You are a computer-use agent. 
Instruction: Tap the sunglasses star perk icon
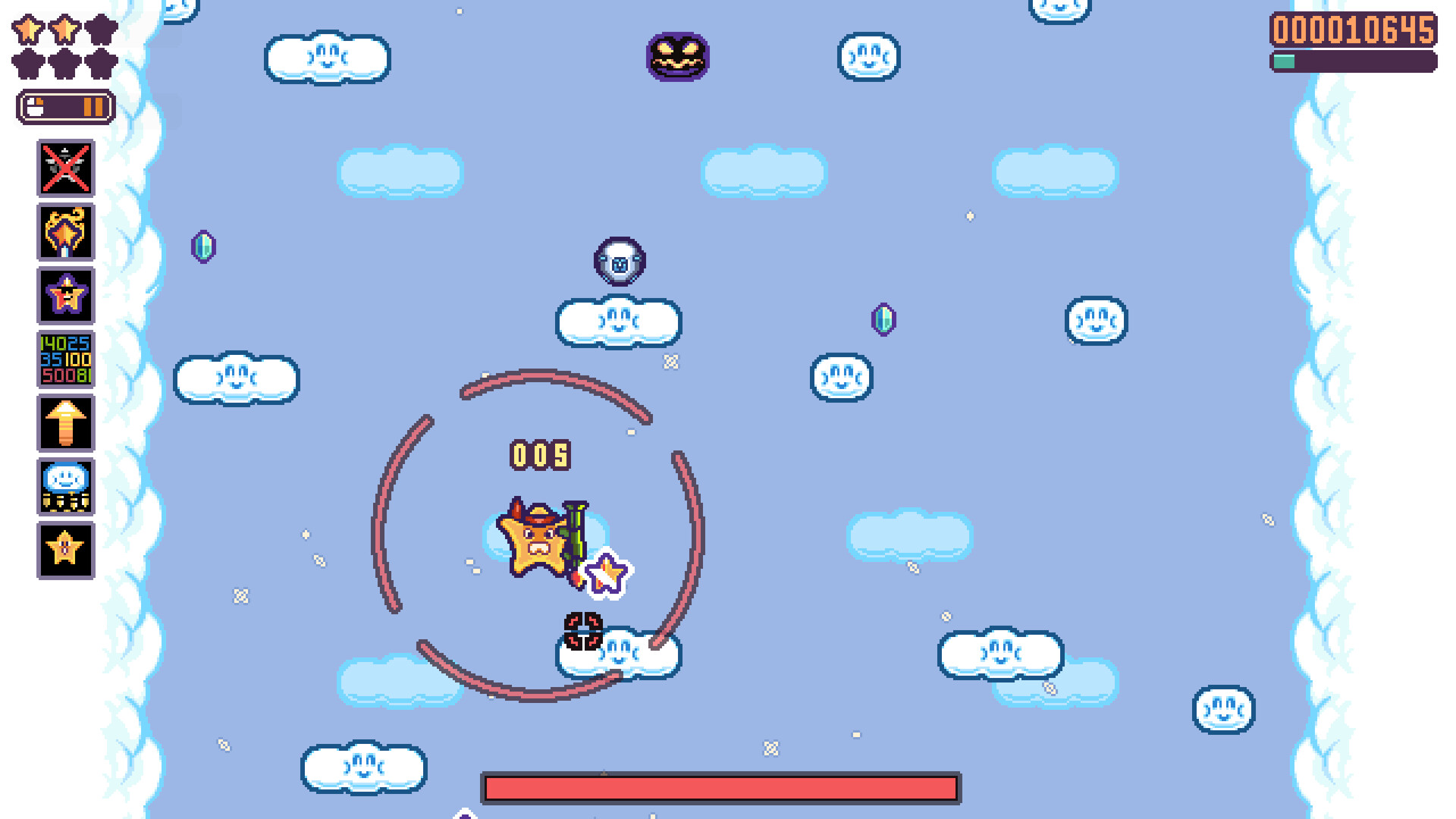pyautogui.click(x=66, y=296)
